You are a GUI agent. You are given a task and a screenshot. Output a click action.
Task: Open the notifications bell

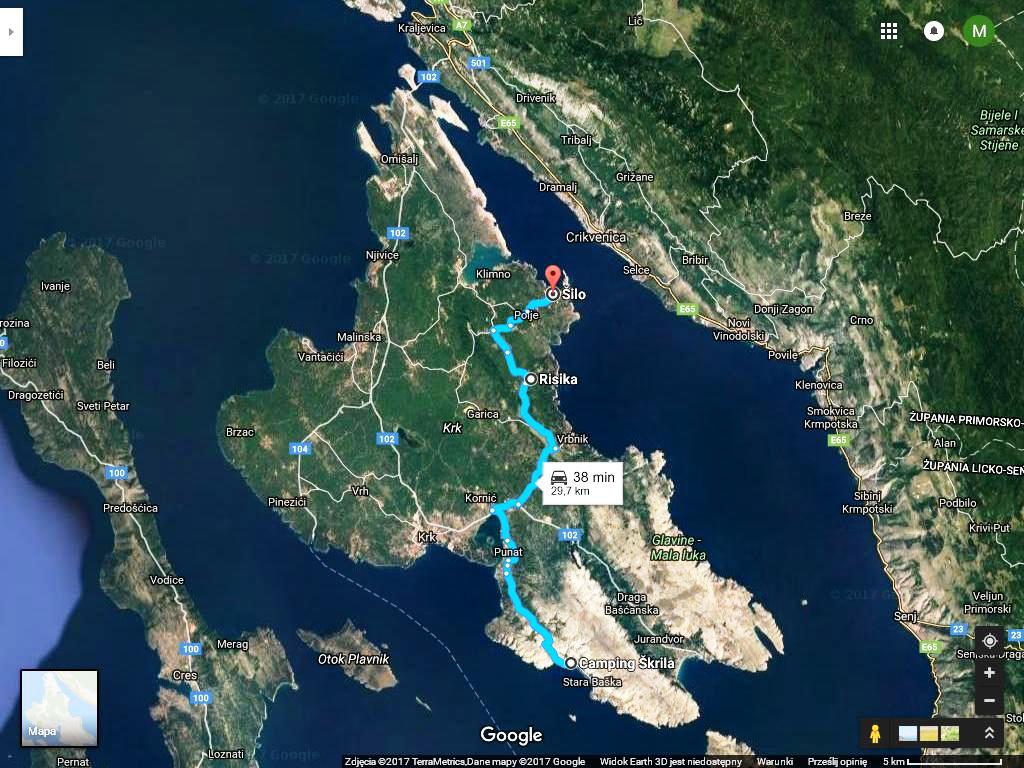point(934,31)
